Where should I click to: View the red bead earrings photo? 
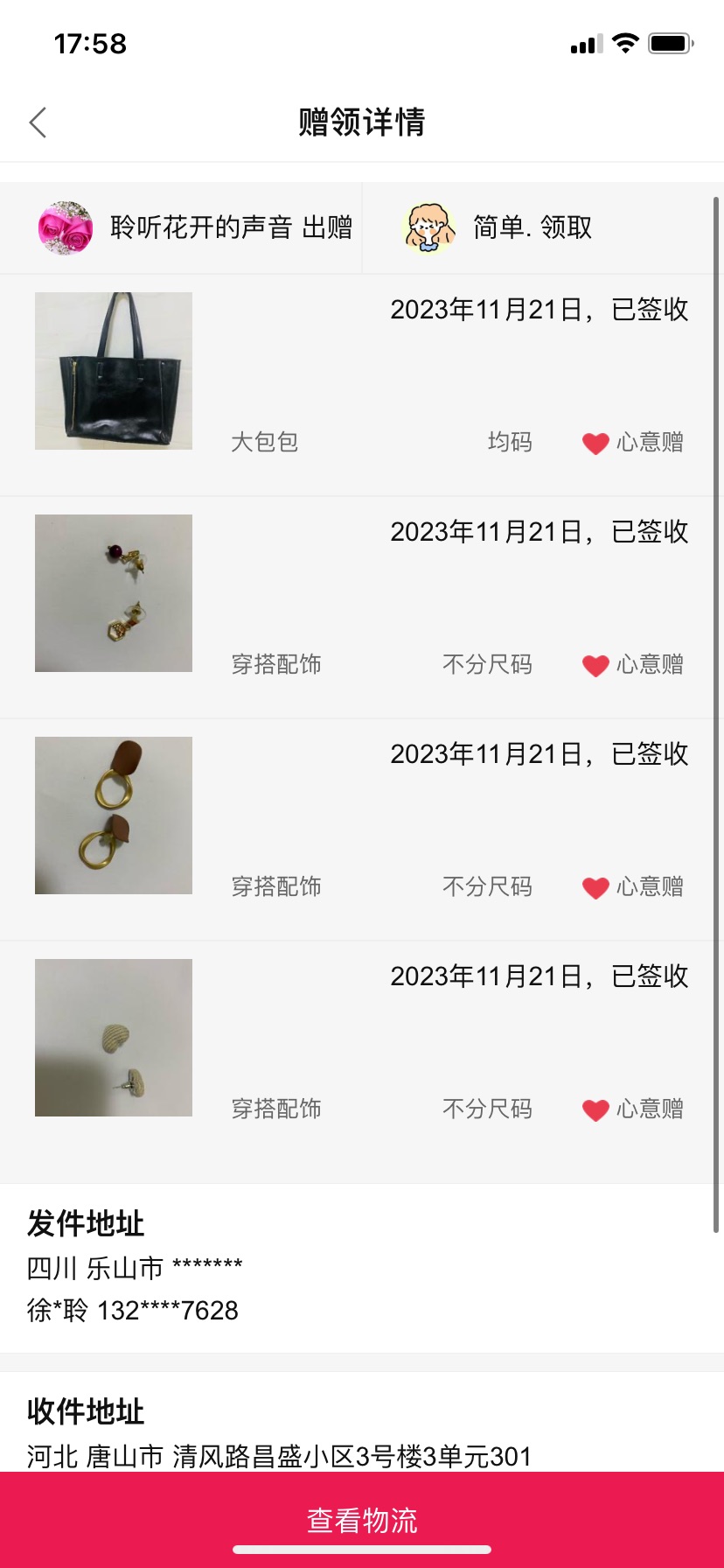pos(114,593)
